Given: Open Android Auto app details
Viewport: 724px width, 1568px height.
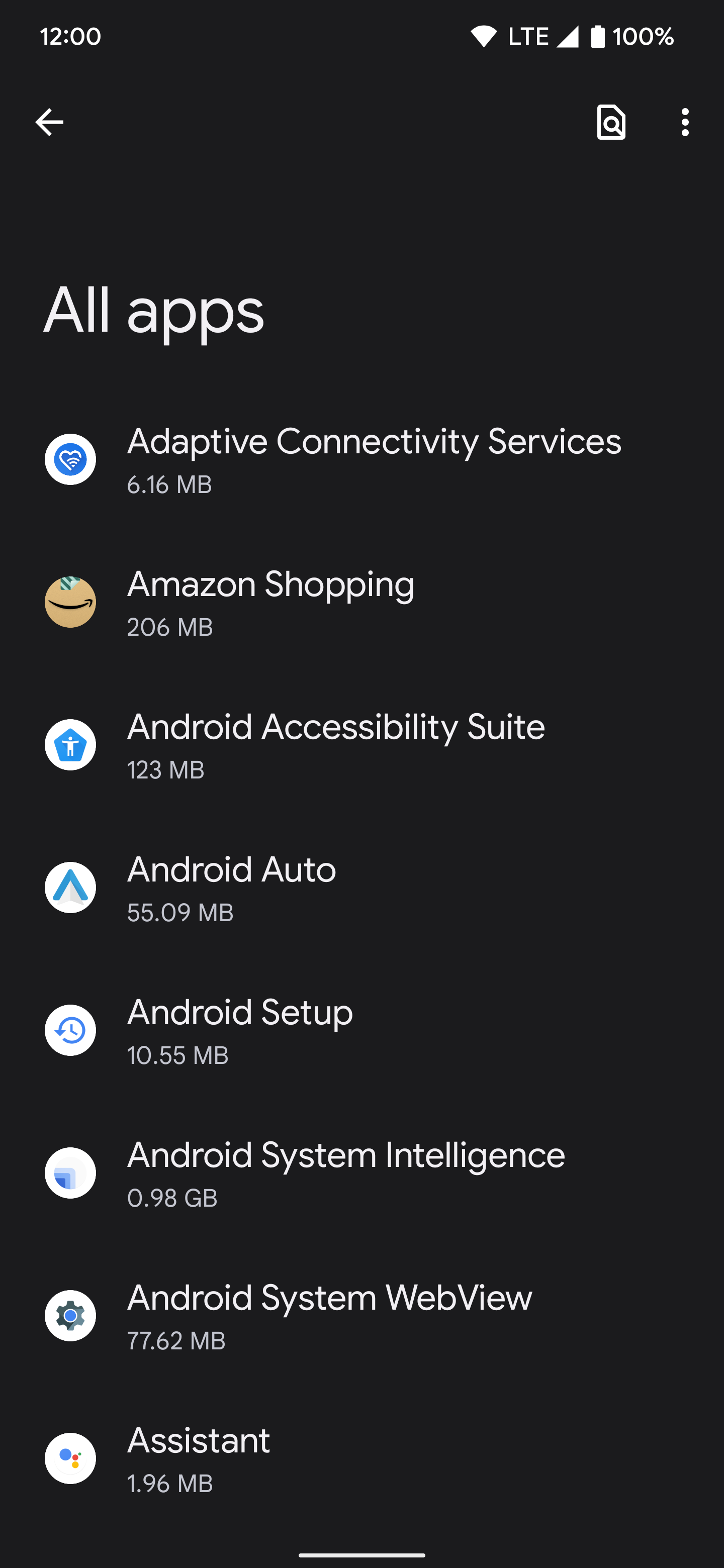Looking at the screenshot, I should [361, 887].
